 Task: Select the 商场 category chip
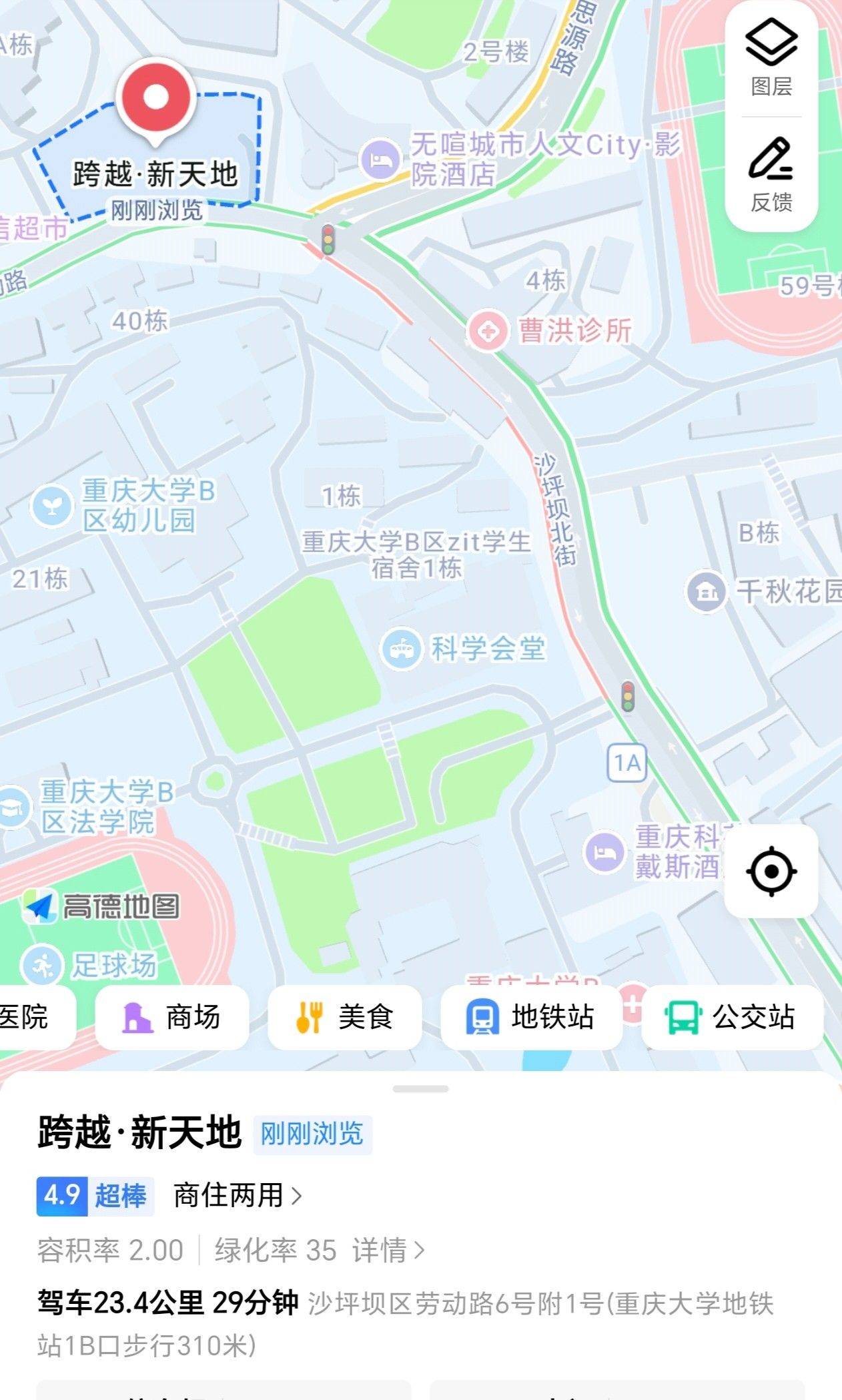tap(172, 1017)
